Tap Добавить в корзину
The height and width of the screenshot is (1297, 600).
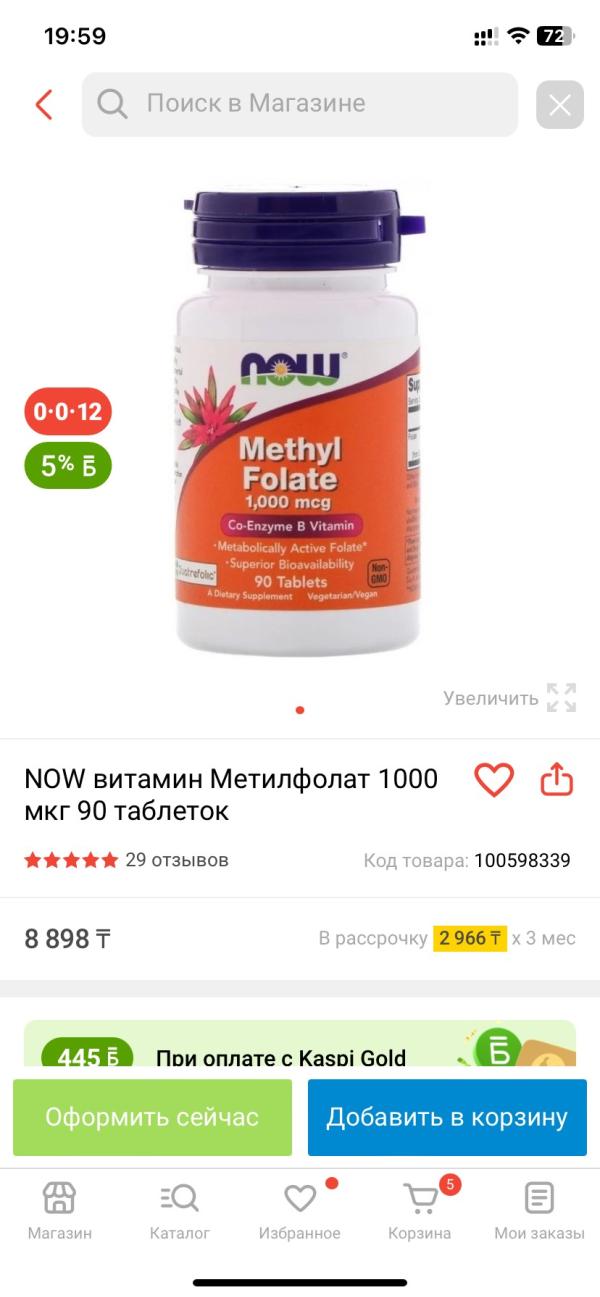(x=447, y=1117)
